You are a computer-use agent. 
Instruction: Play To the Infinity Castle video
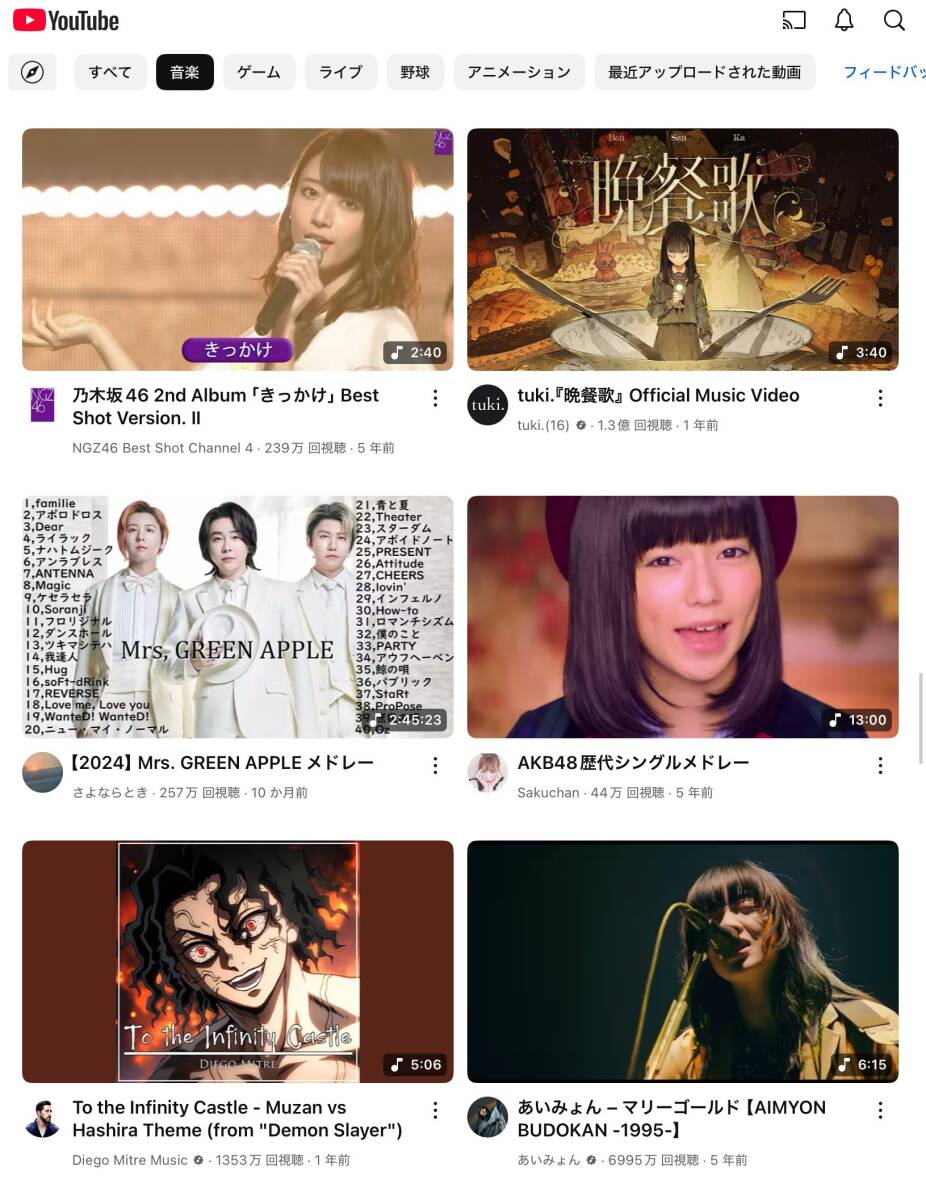(237, 961)
